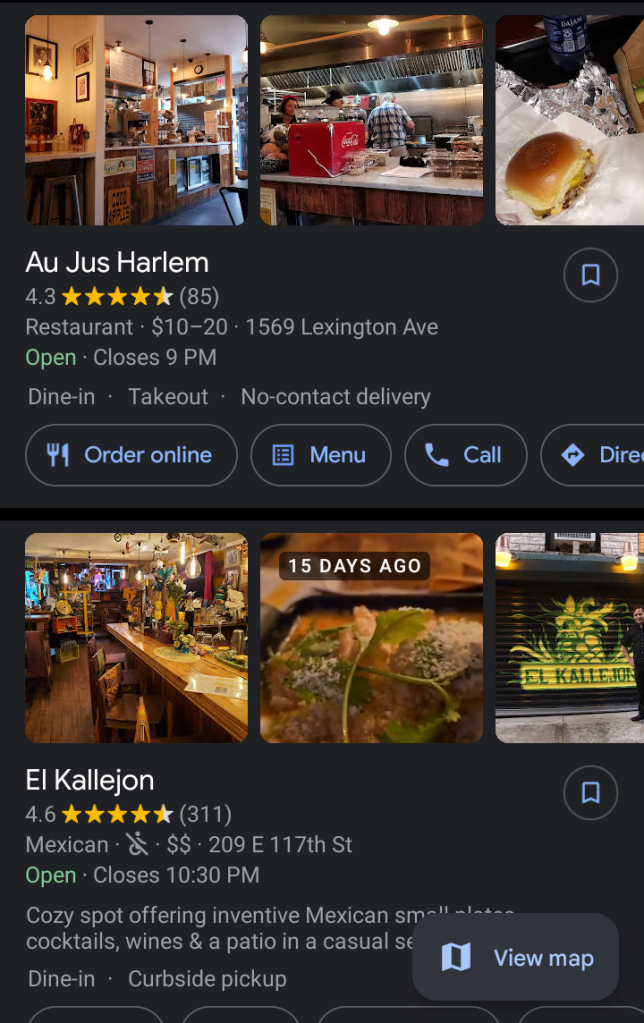644x1023 pixels.
Task: Order online from Au Jus Harlem
Action: [131, 455]
